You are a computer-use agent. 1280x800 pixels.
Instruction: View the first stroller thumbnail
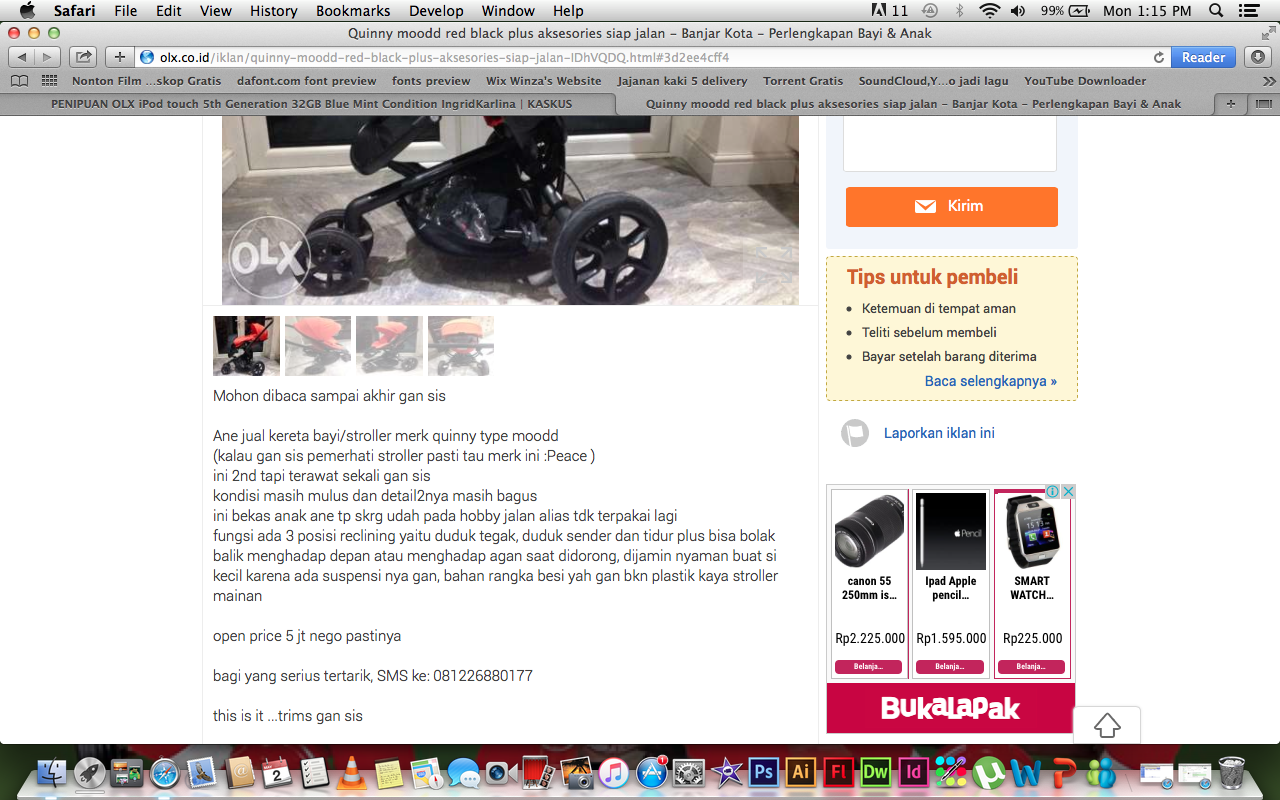[246, 346]
